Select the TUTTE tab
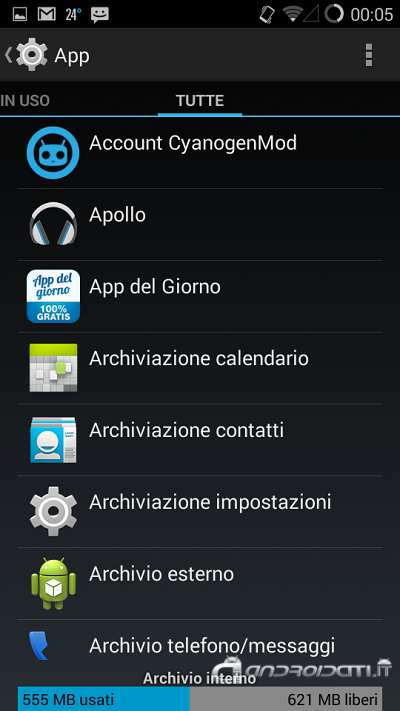 click(200, 100)
